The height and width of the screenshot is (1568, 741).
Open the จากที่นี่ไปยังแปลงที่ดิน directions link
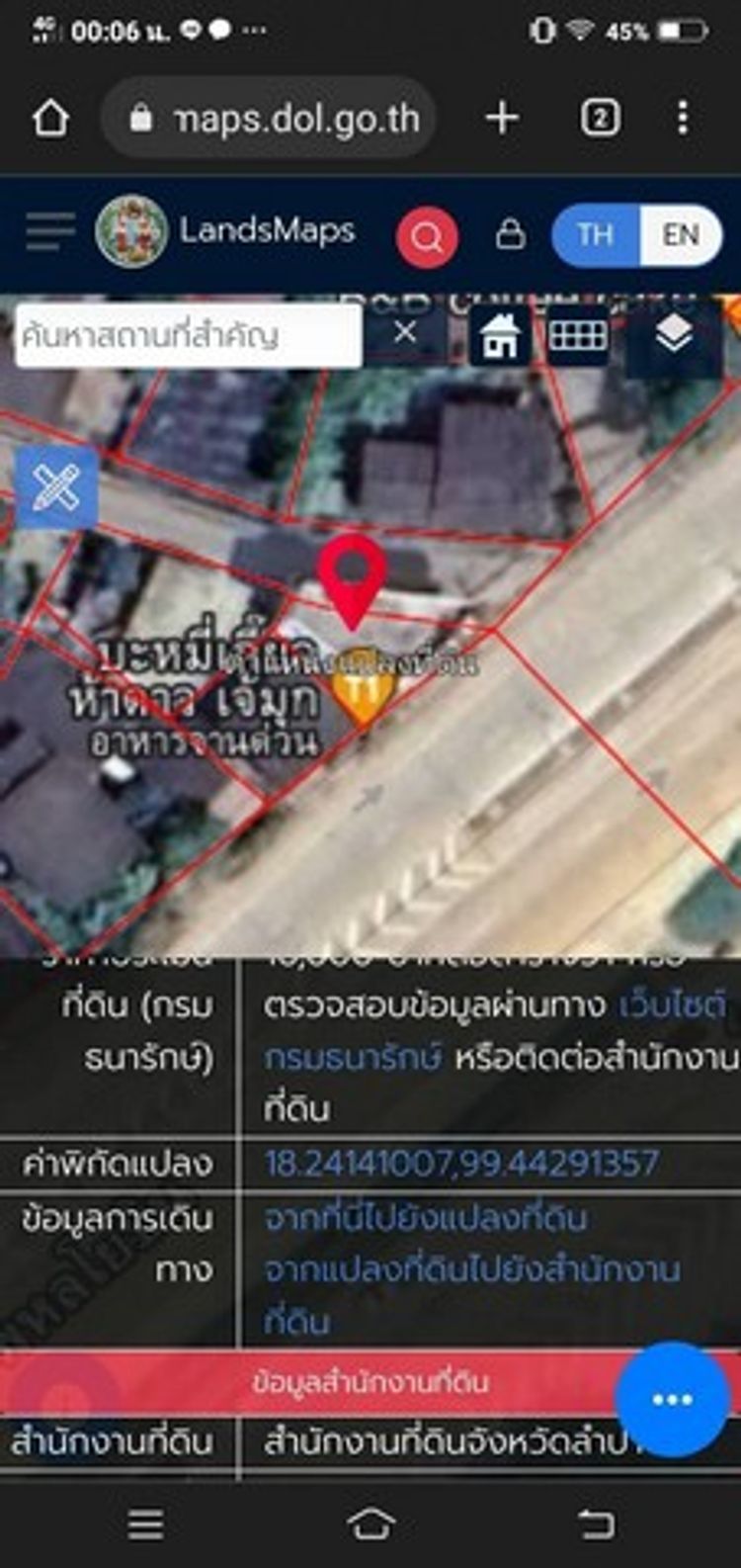pos(426,1218)
